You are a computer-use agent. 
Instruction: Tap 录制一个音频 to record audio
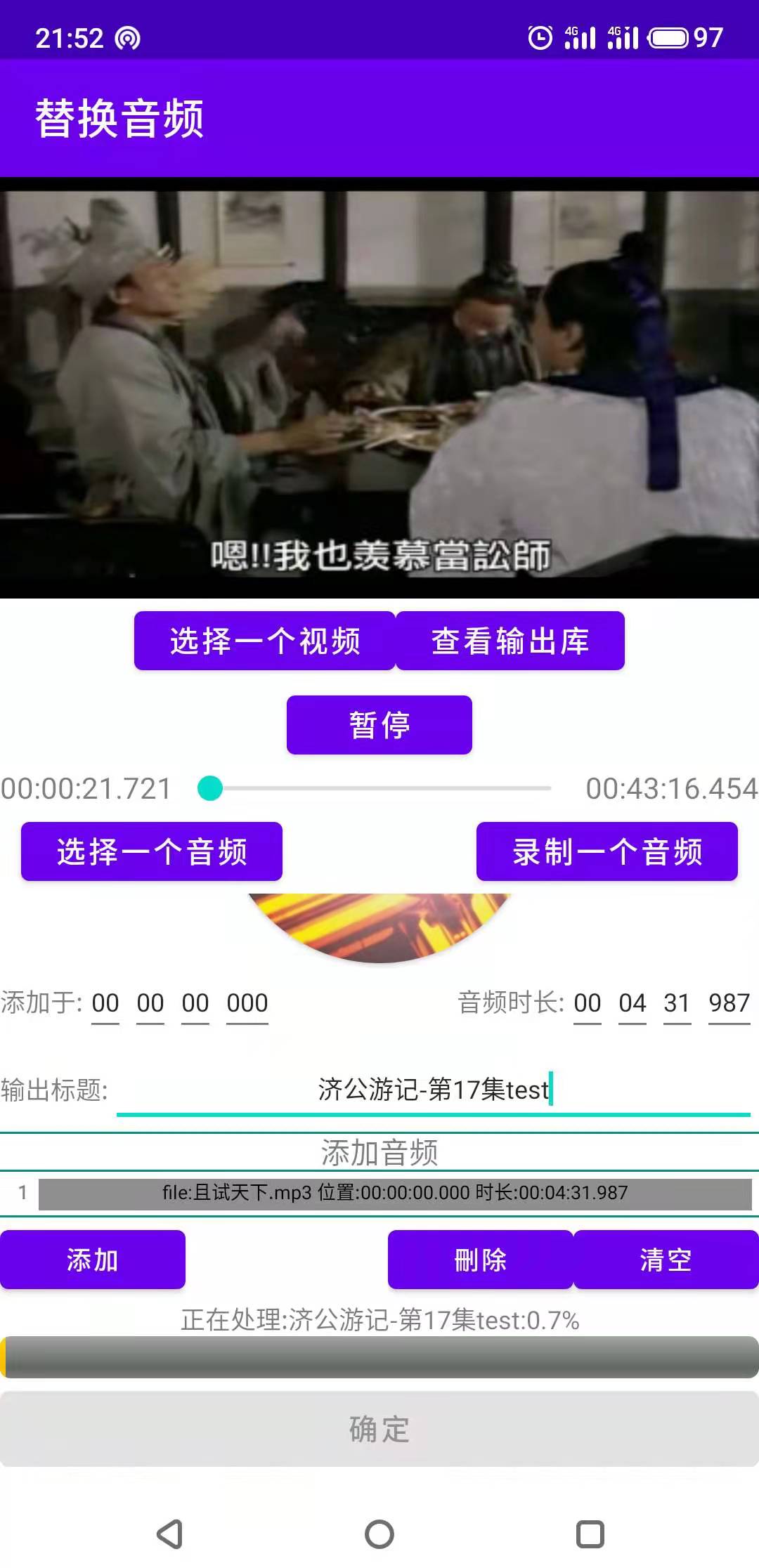click(x=606, y=851)
